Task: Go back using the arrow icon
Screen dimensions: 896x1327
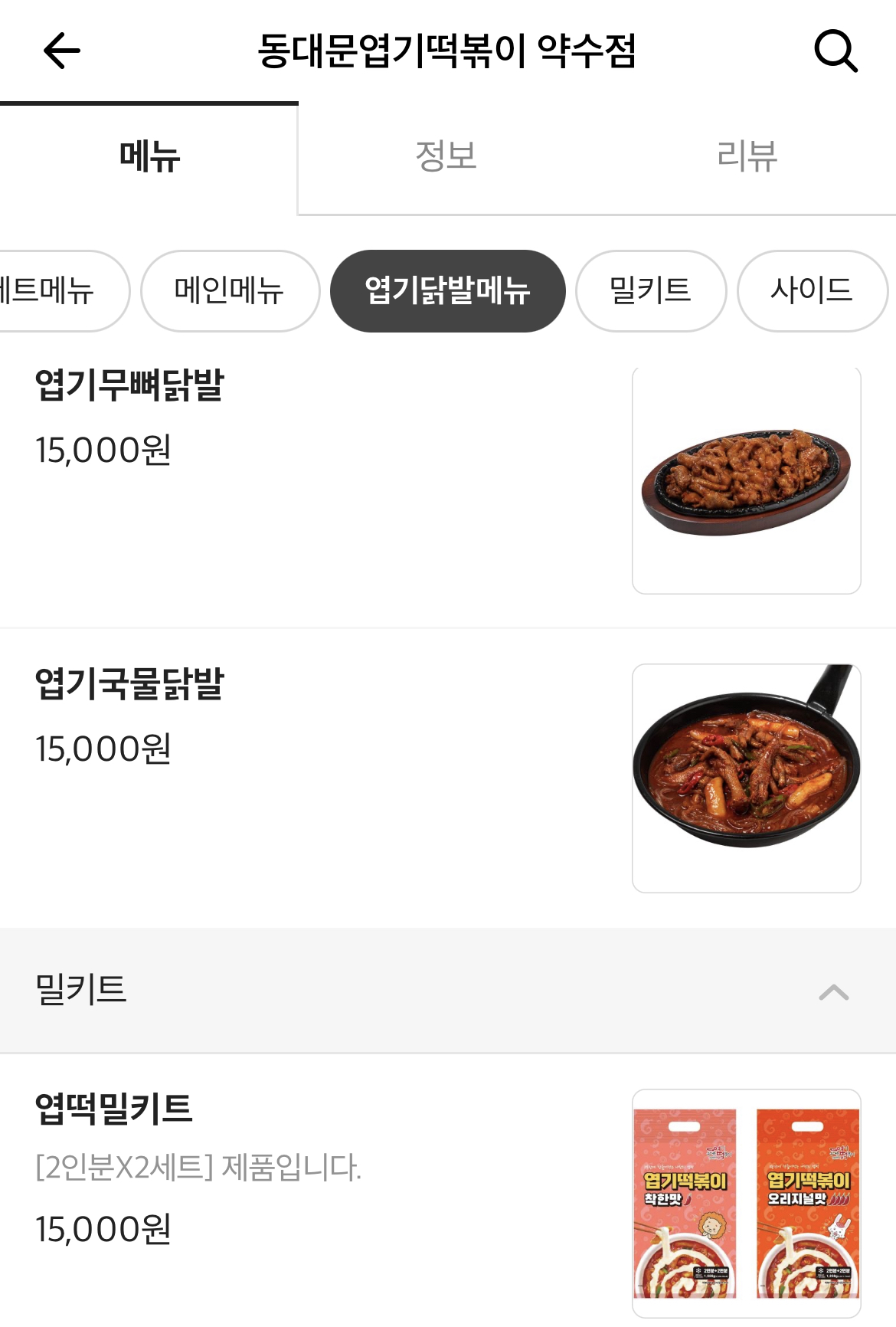Action: (62, 51)
